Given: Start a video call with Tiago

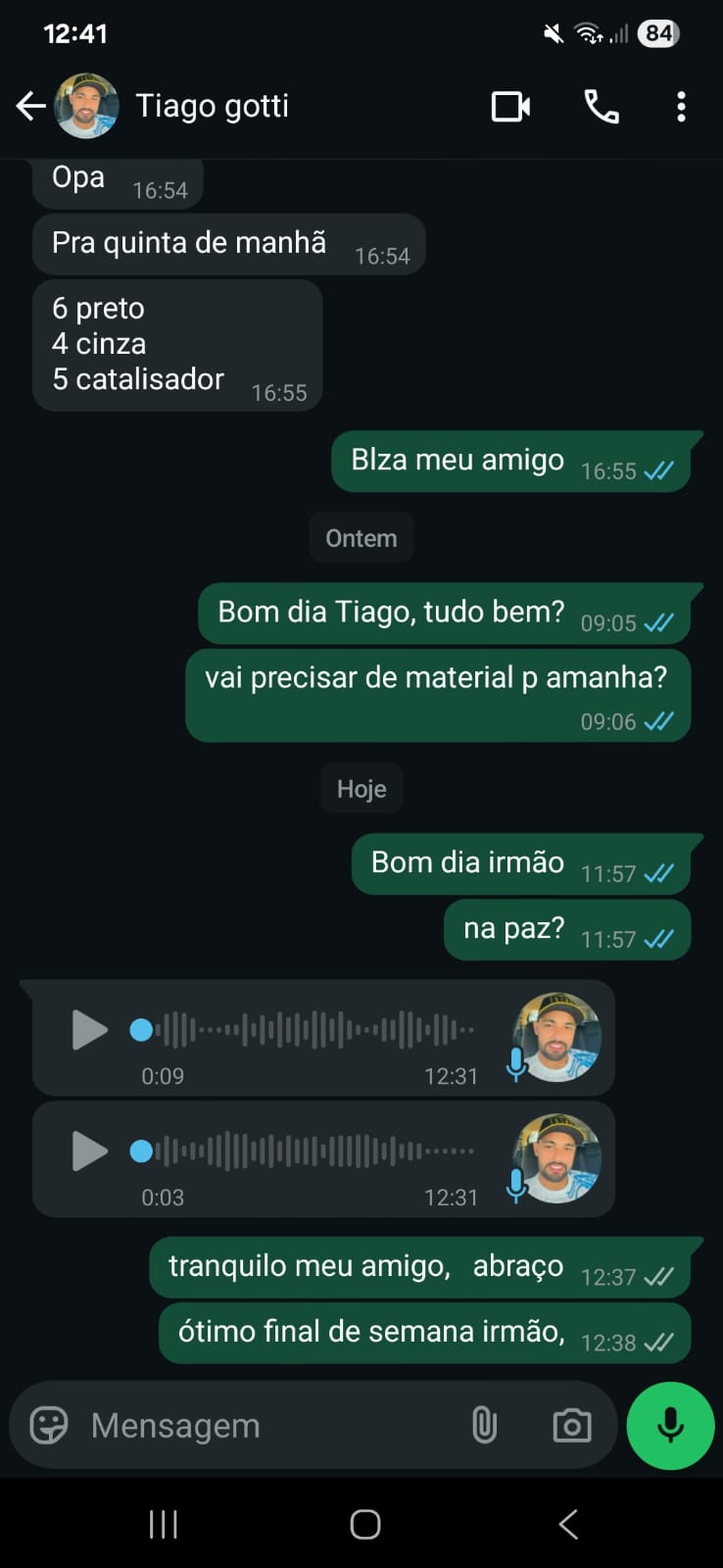Looking at the screenshot, I should pos(510,106).
